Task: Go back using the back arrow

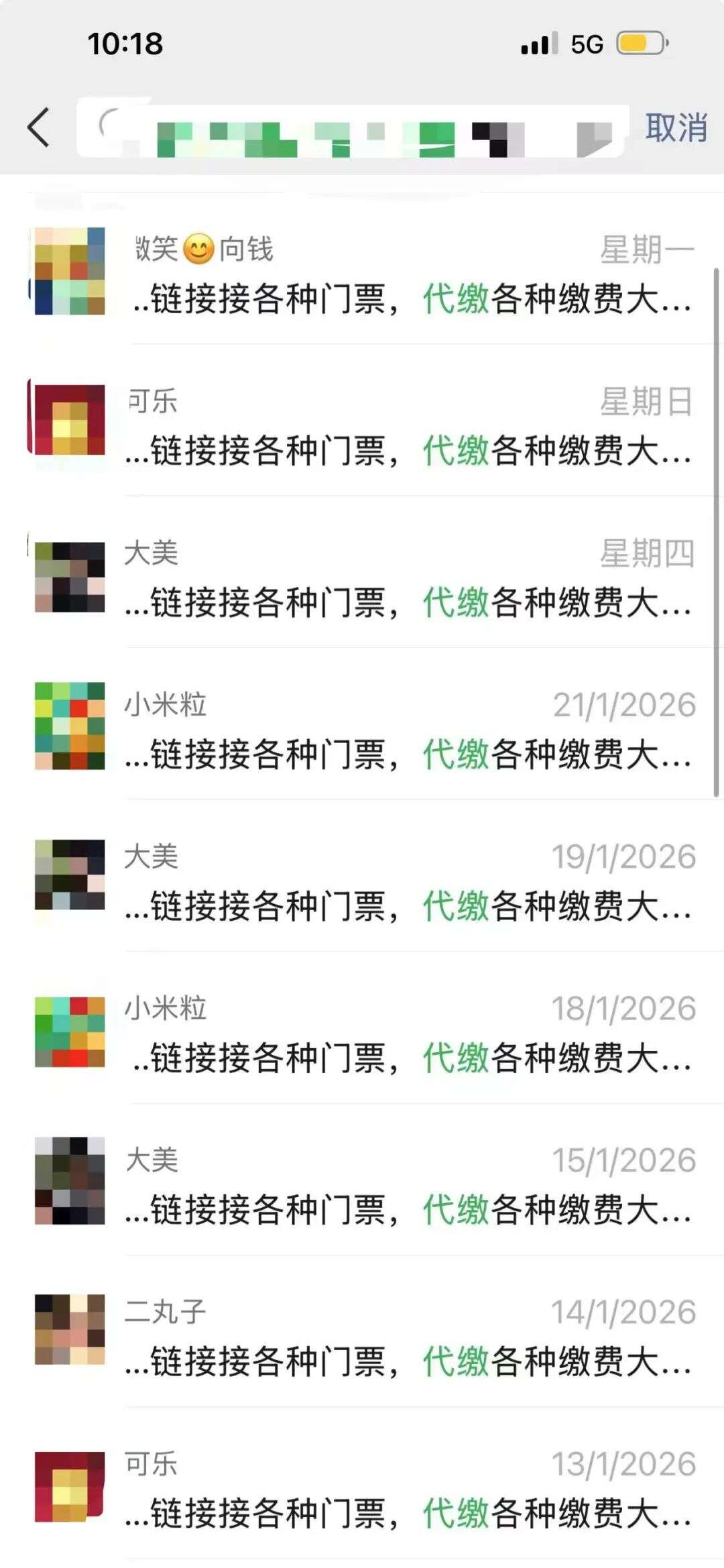Action: tap(39, 127)
